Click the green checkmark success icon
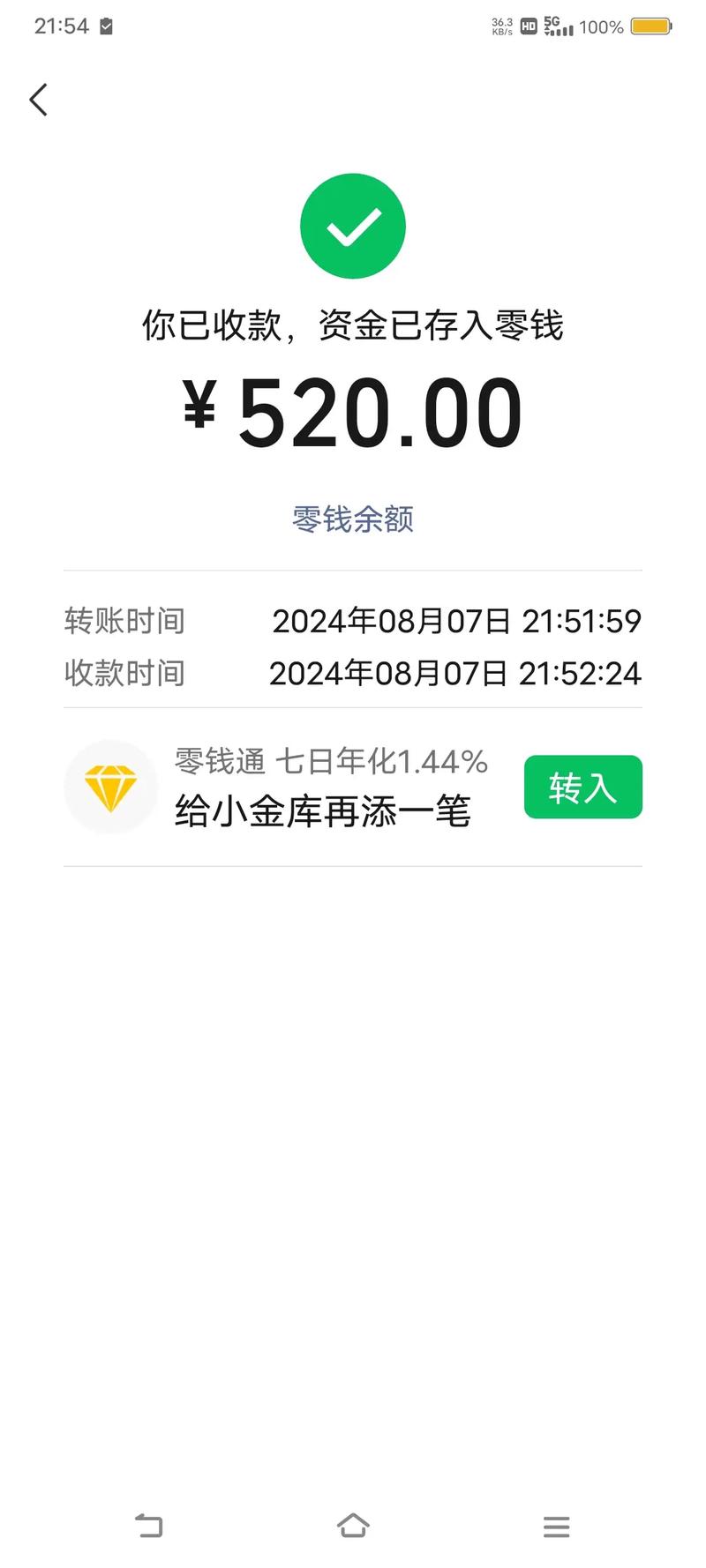 pos(353,226)
